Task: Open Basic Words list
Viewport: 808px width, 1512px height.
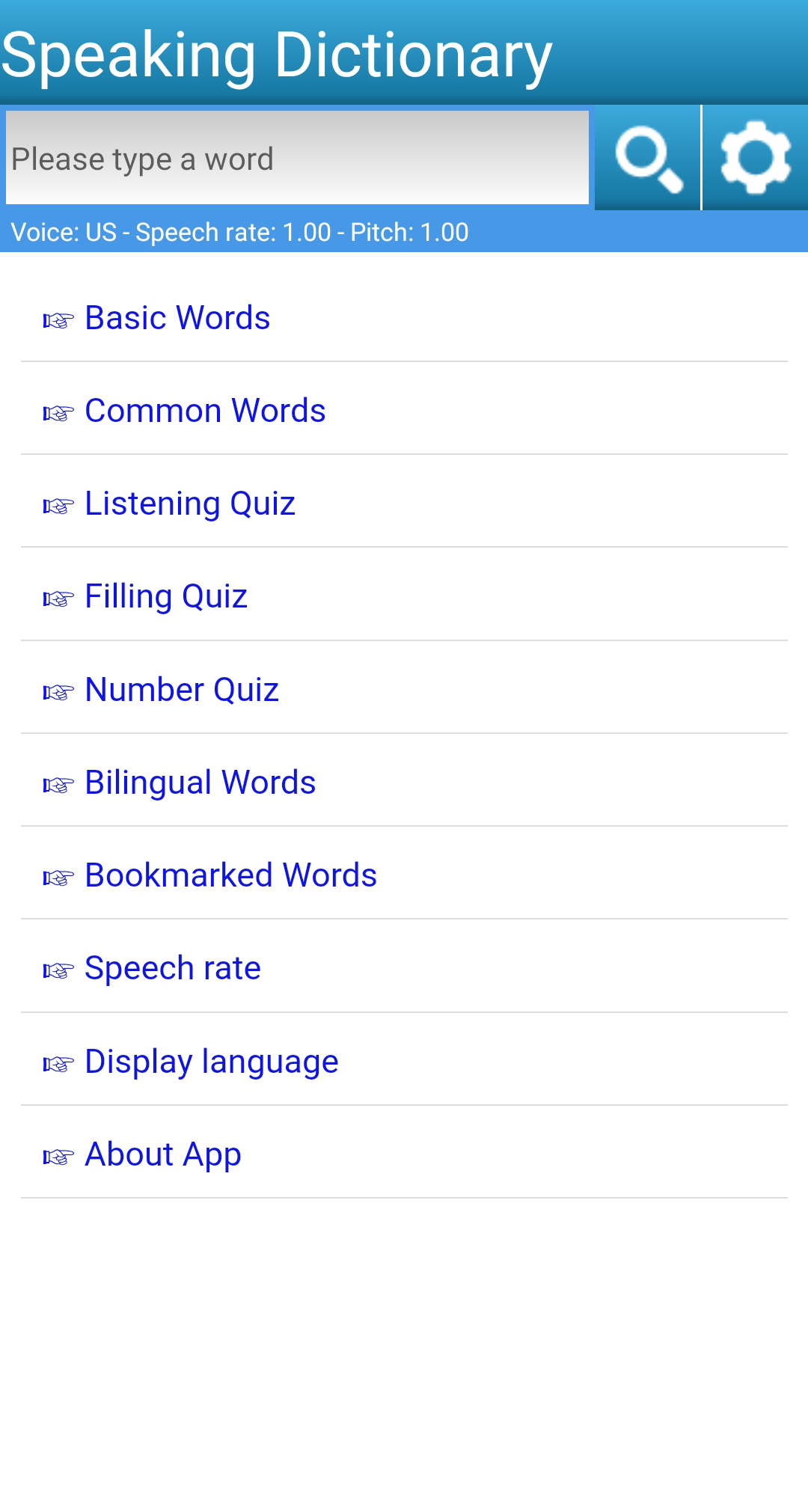Action: [177, 318]
